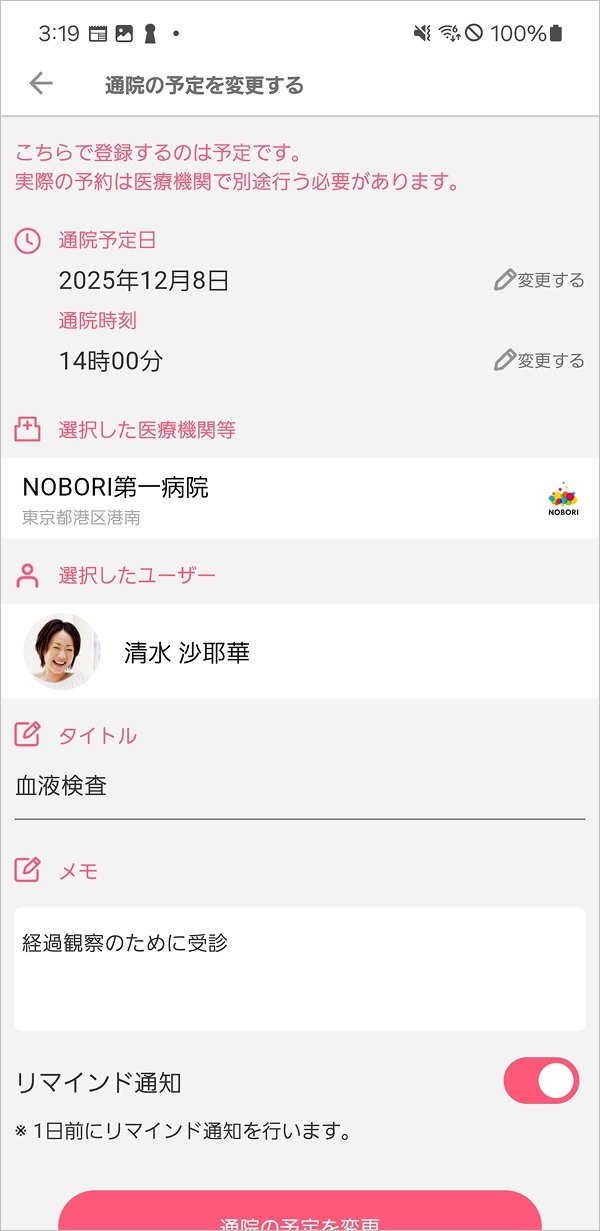600x1231 pixels.
Task: Open NOBORI第一病院 medical institution row
Action: tap(300, 498)
